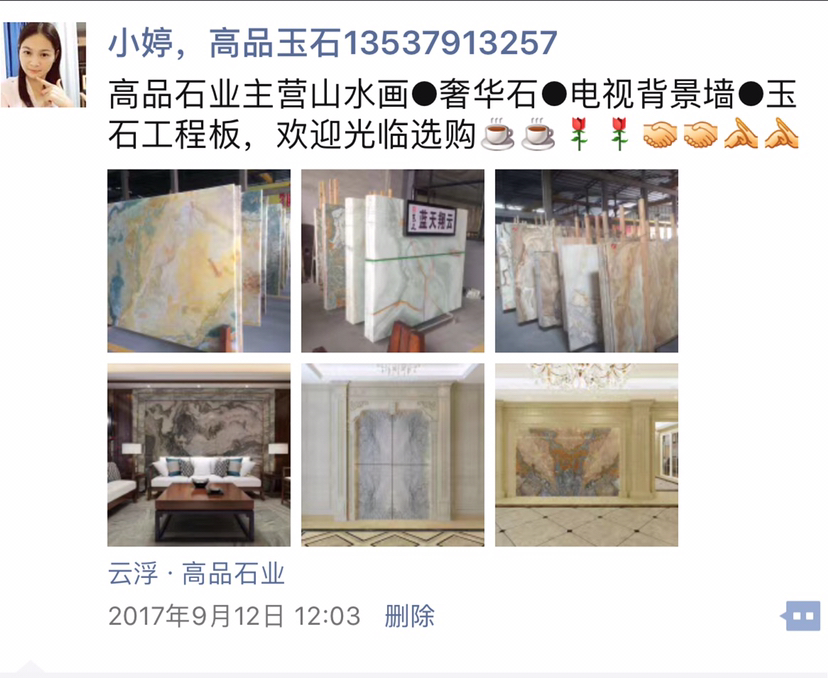This screenshot has width=828, height=678.
Task: Open poster name 小婷，高品玉石
Action: point(332,42)
